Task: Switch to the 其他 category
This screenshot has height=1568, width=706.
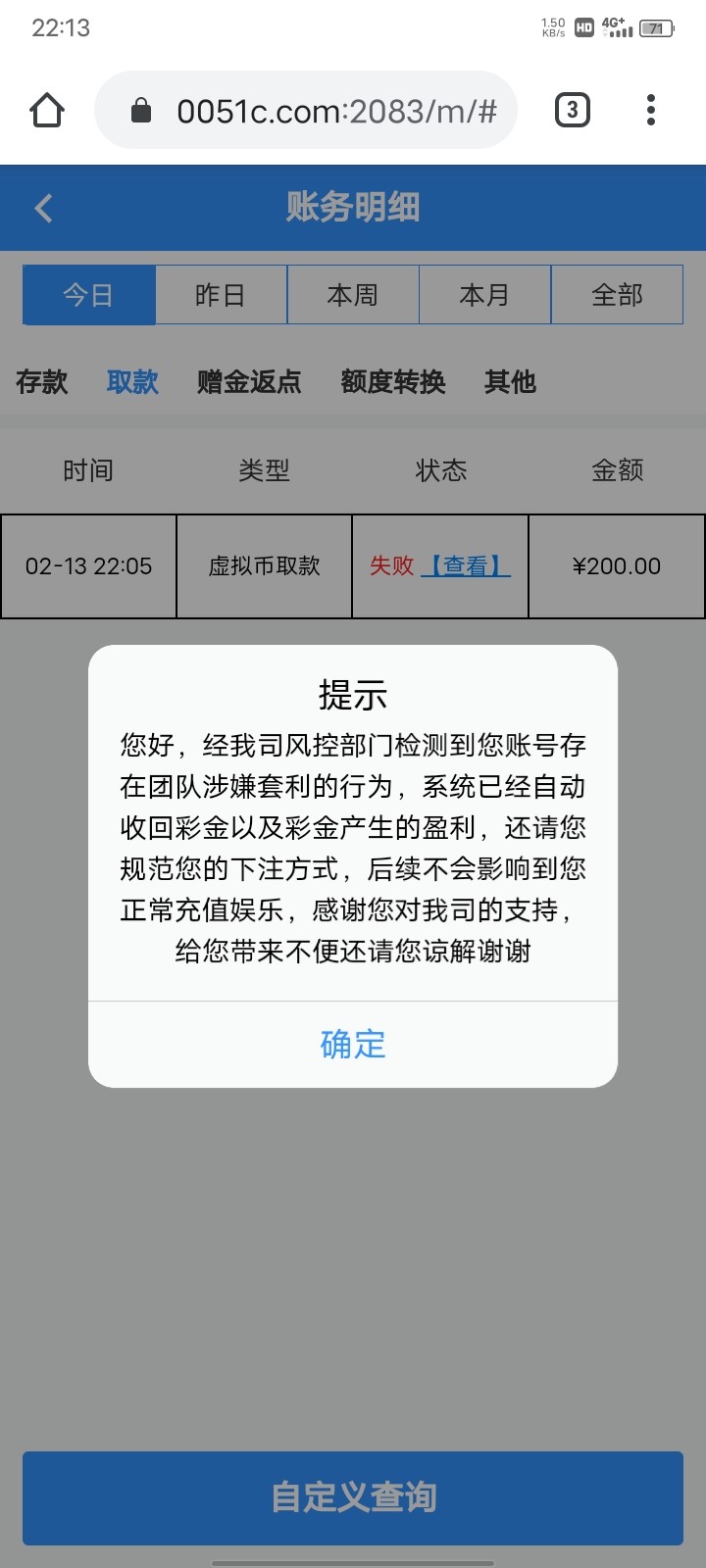Action: (510, 382)
